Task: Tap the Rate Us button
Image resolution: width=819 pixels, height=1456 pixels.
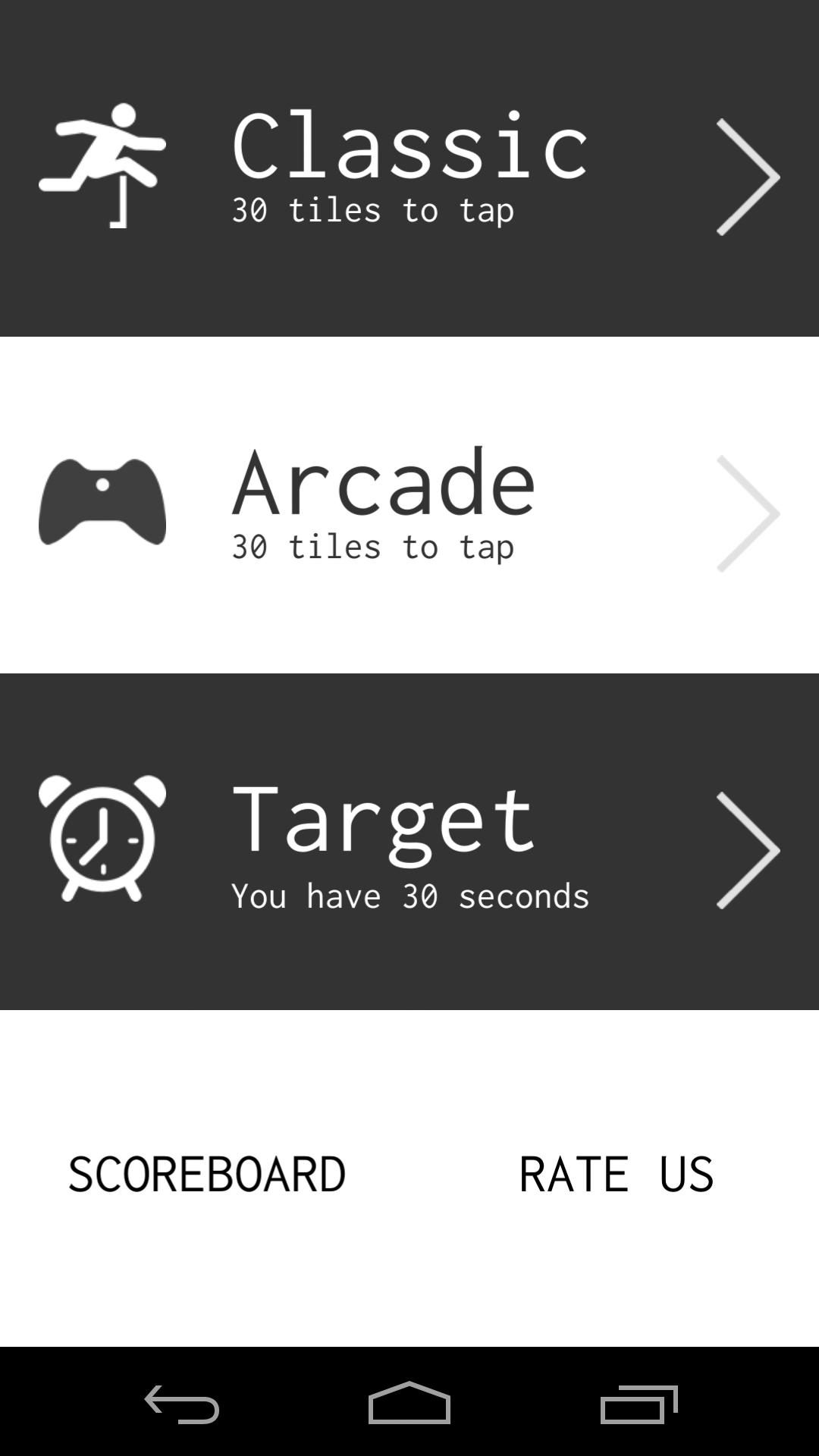Action: [x=616, y=1174]
